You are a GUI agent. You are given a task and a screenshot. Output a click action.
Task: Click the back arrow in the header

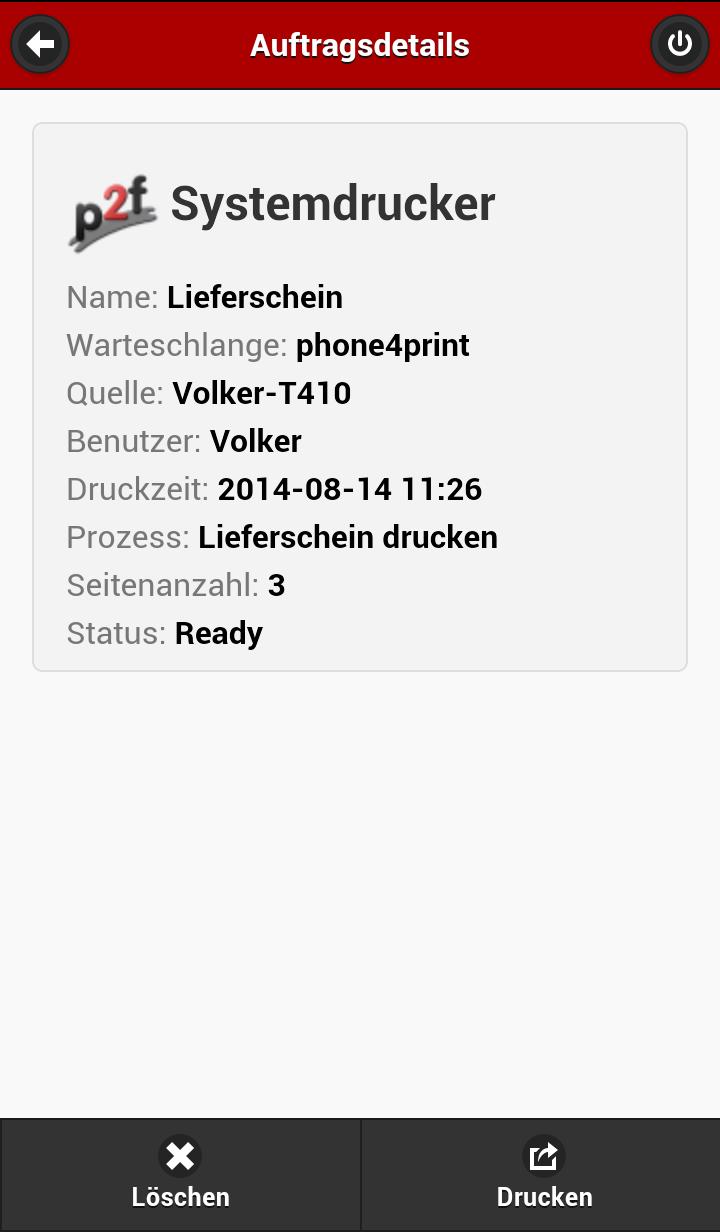pos(40,44)
